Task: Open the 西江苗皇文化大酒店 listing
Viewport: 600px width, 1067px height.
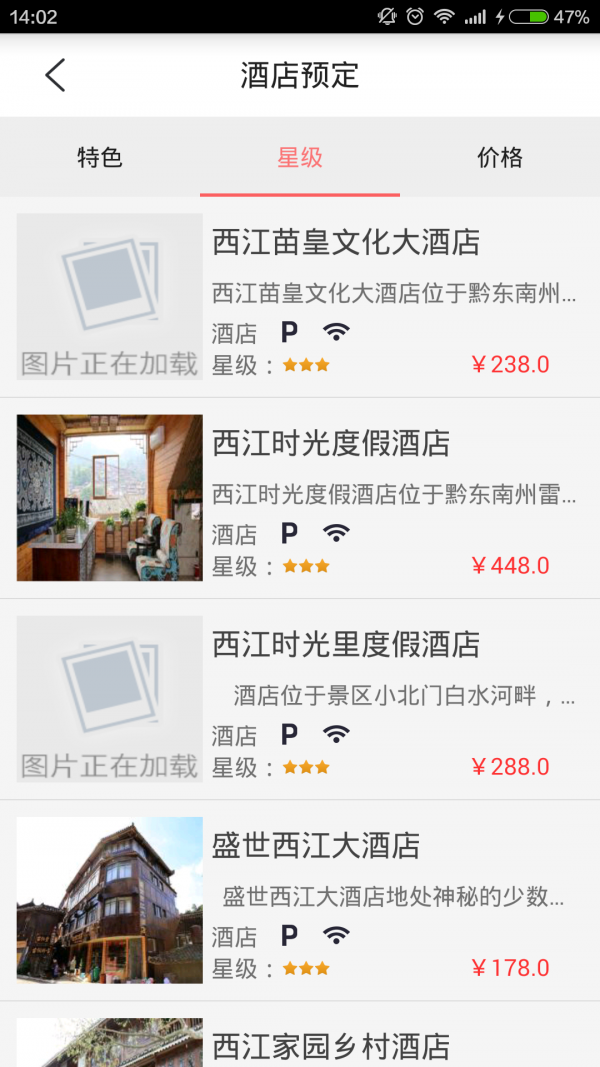Action: tap(346, 242)
